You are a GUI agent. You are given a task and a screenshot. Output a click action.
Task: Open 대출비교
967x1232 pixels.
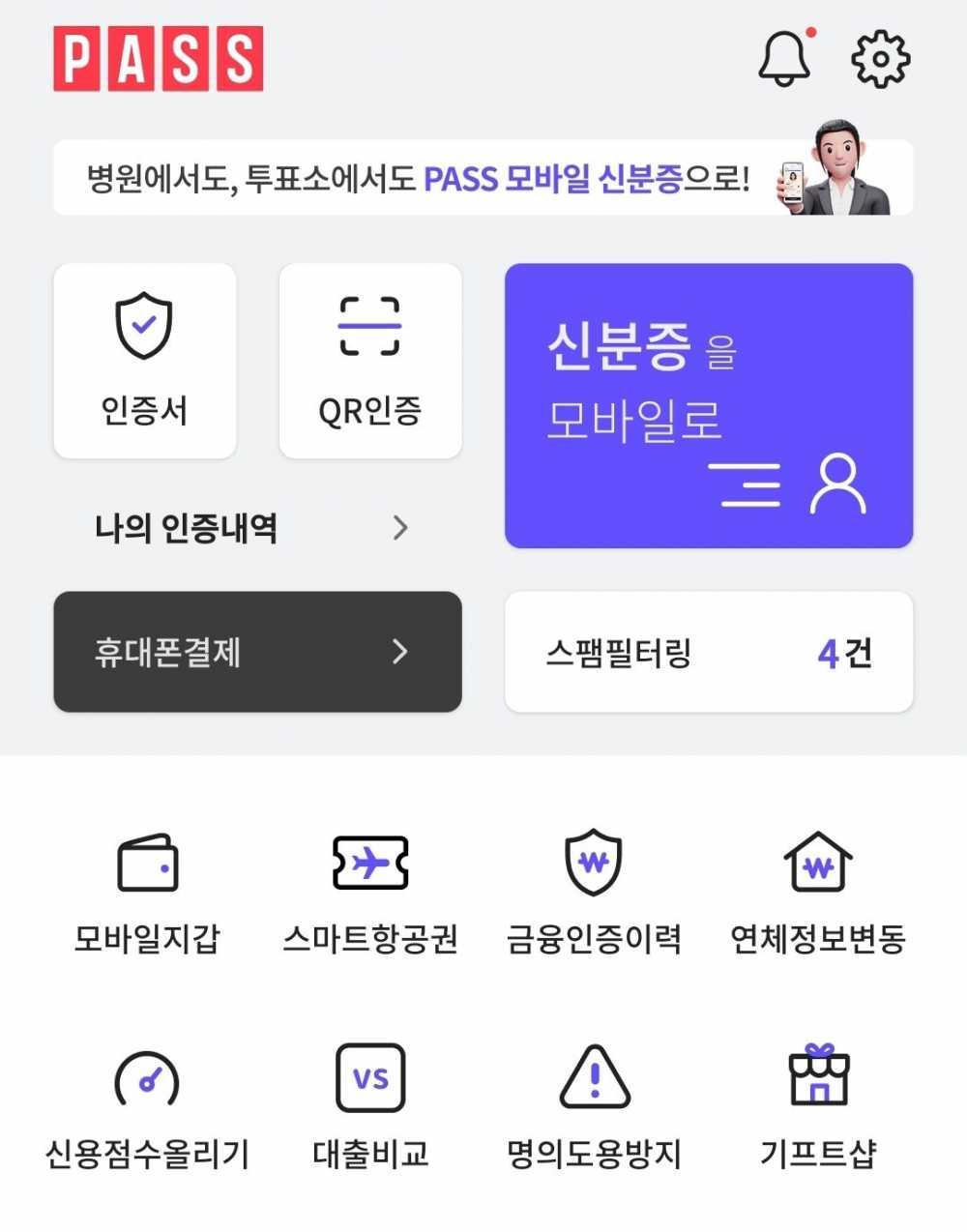(370, 1108)
